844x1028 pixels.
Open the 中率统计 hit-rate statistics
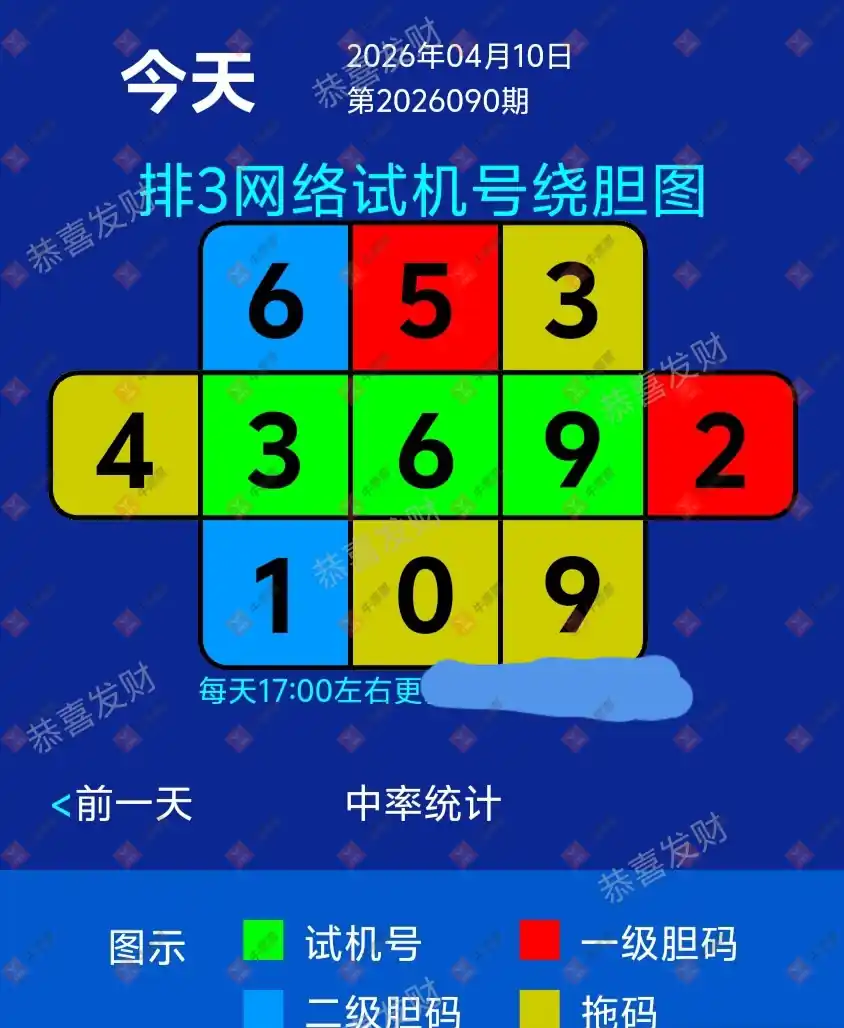tap(423, 804)
